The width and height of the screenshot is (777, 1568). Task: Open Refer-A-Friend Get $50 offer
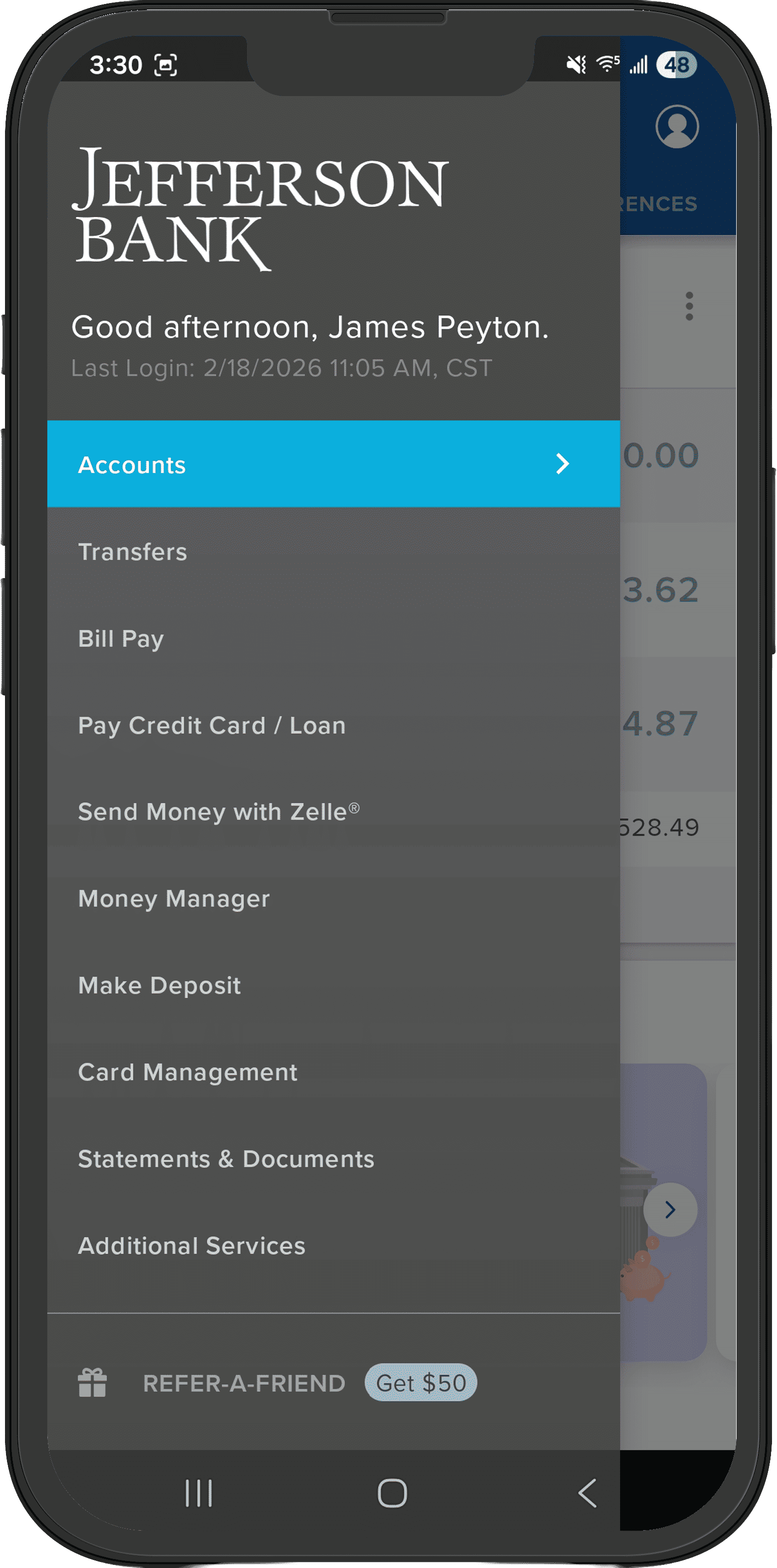coord(277,1383)
